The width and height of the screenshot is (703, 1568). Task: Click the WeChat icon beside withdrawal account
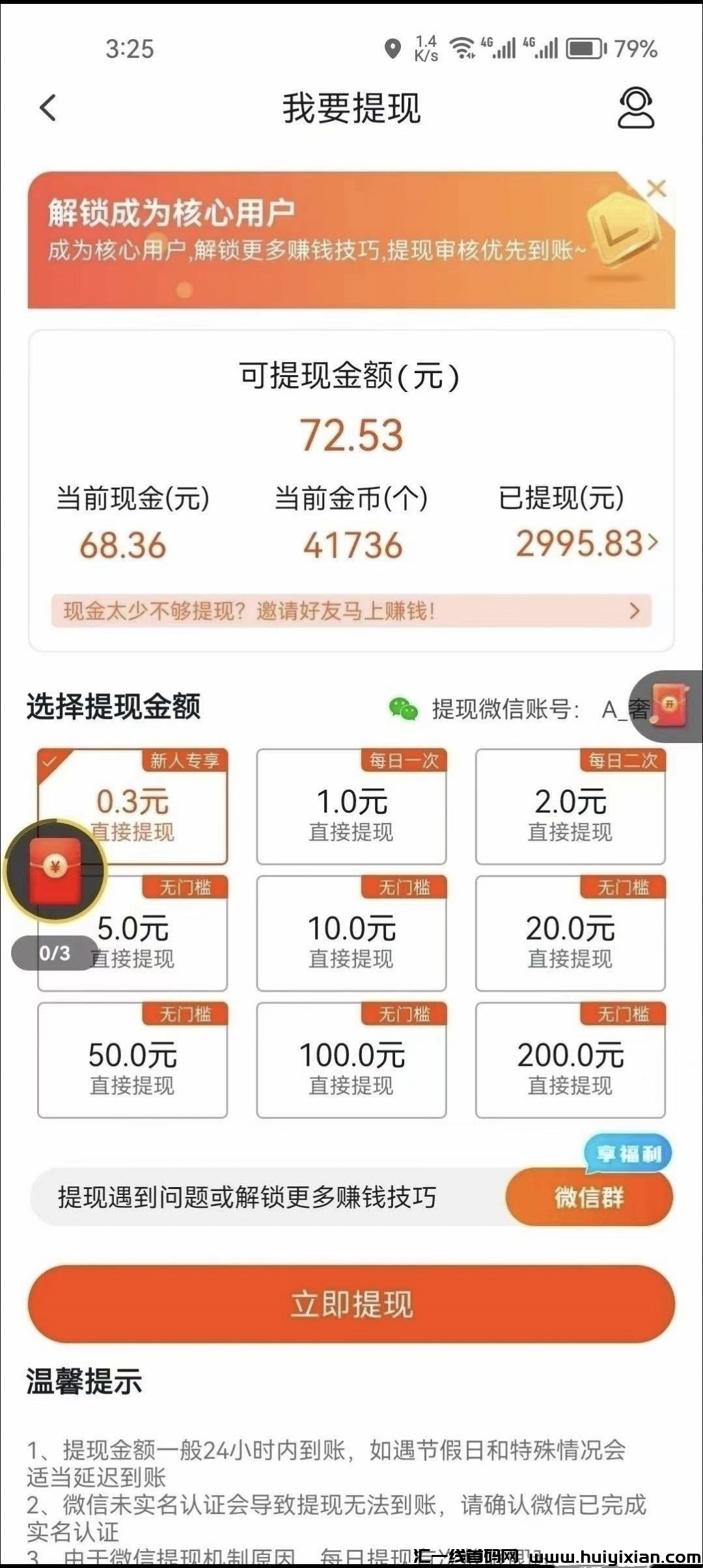click(402, 707)
